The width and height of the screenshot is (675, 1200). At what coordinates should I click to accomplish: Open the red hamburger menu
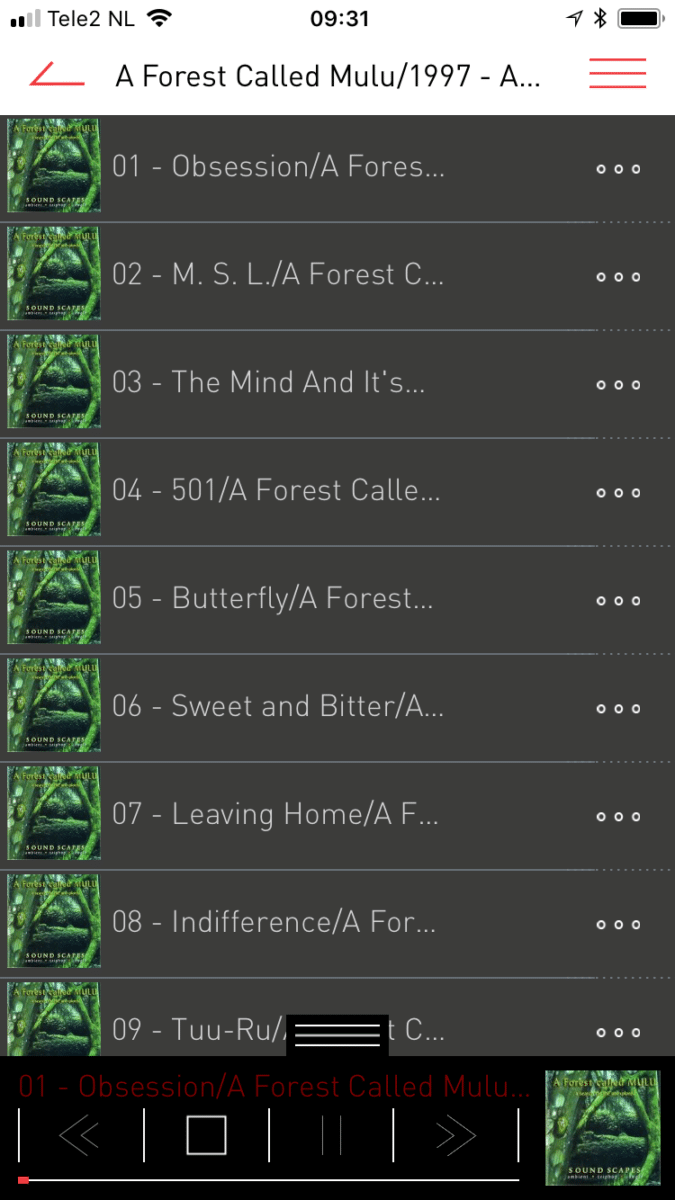[x=617, y=74]
